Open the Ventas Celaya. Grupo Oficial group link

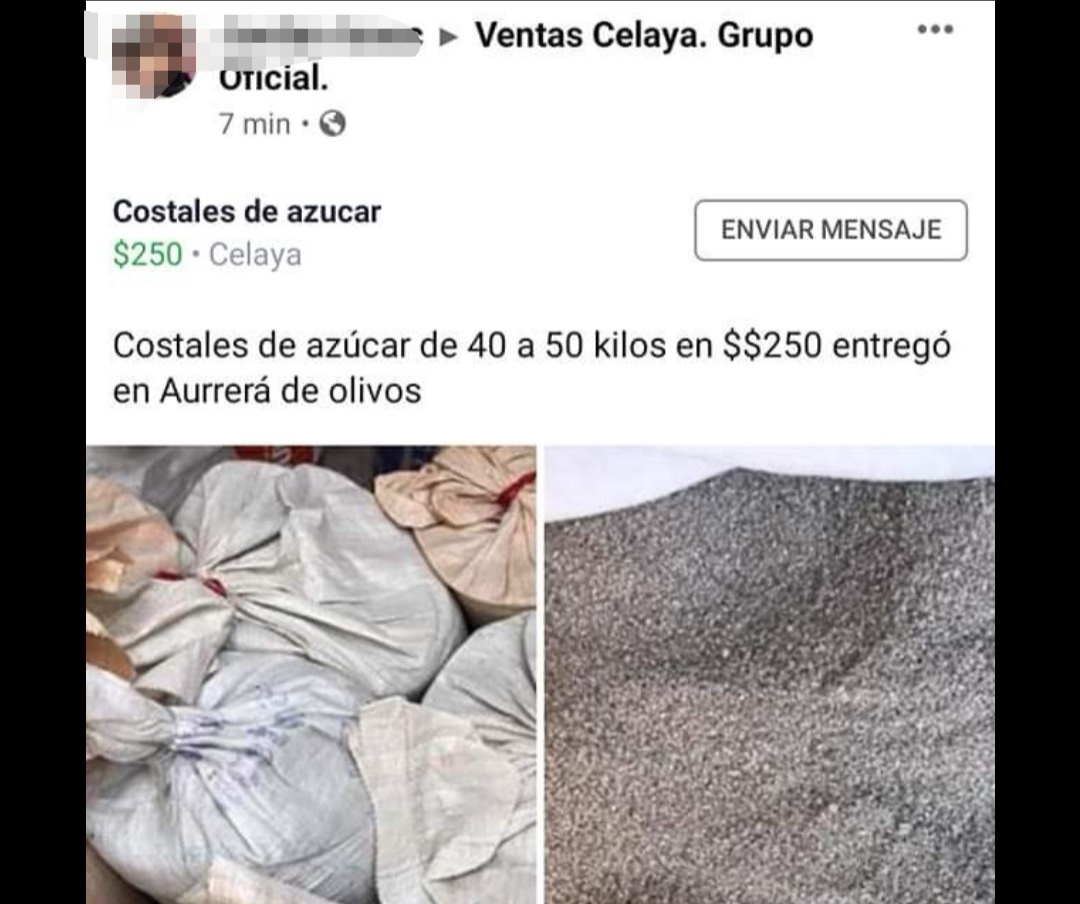(x=643, y=36)
